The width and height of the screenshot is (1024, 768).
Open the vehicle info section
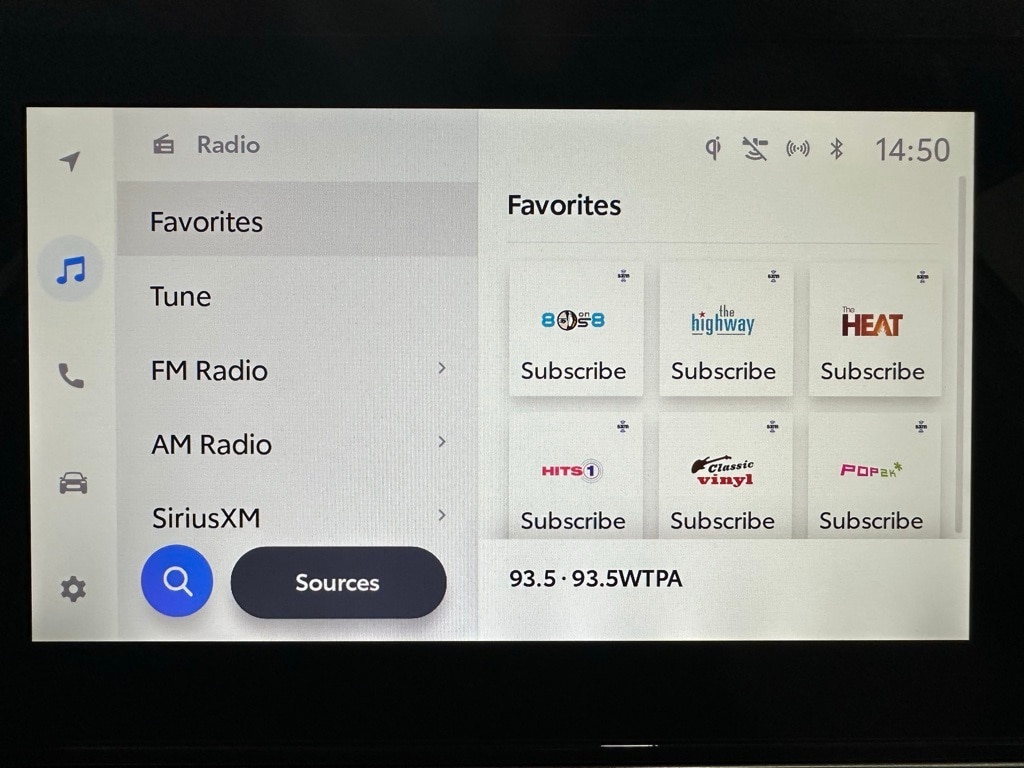pos(72,483)
